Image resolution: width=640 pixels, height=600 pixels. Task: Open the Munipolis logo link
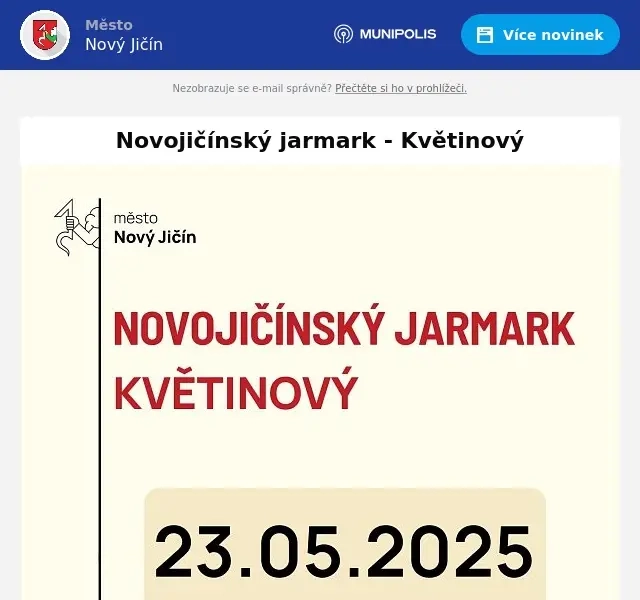coord(385,34)
